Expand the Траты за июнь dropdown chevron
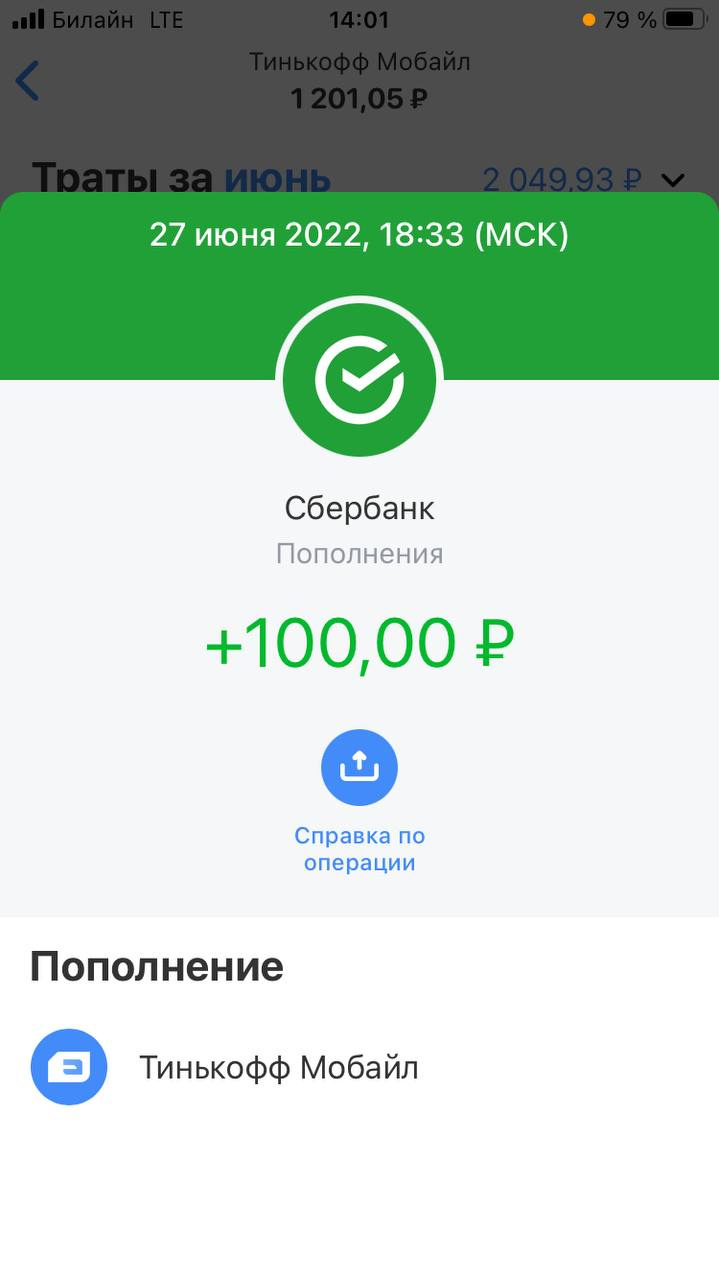The image size is (719, 1280). pos(674,180)
